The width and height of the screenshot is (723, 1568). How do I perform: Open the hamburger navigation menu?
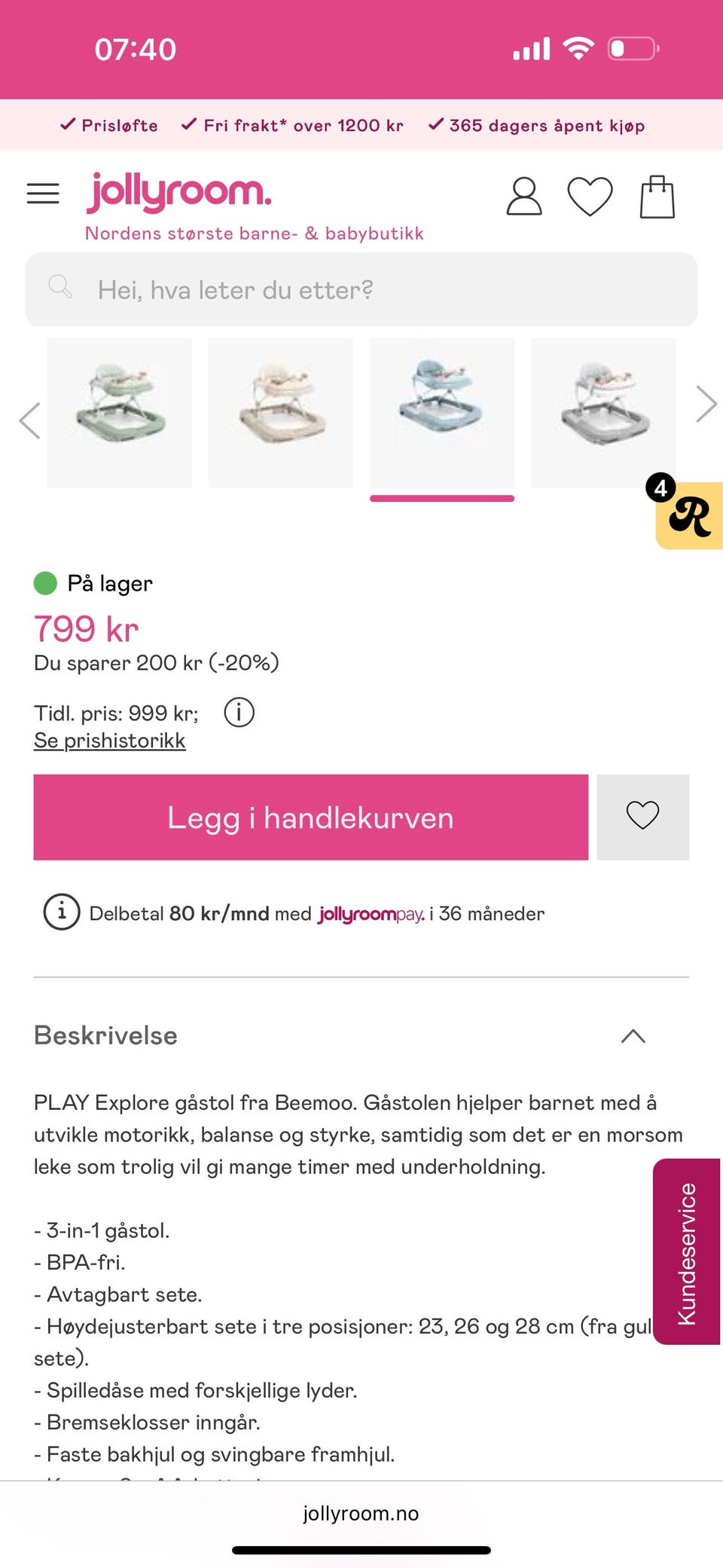click(43, 193)
